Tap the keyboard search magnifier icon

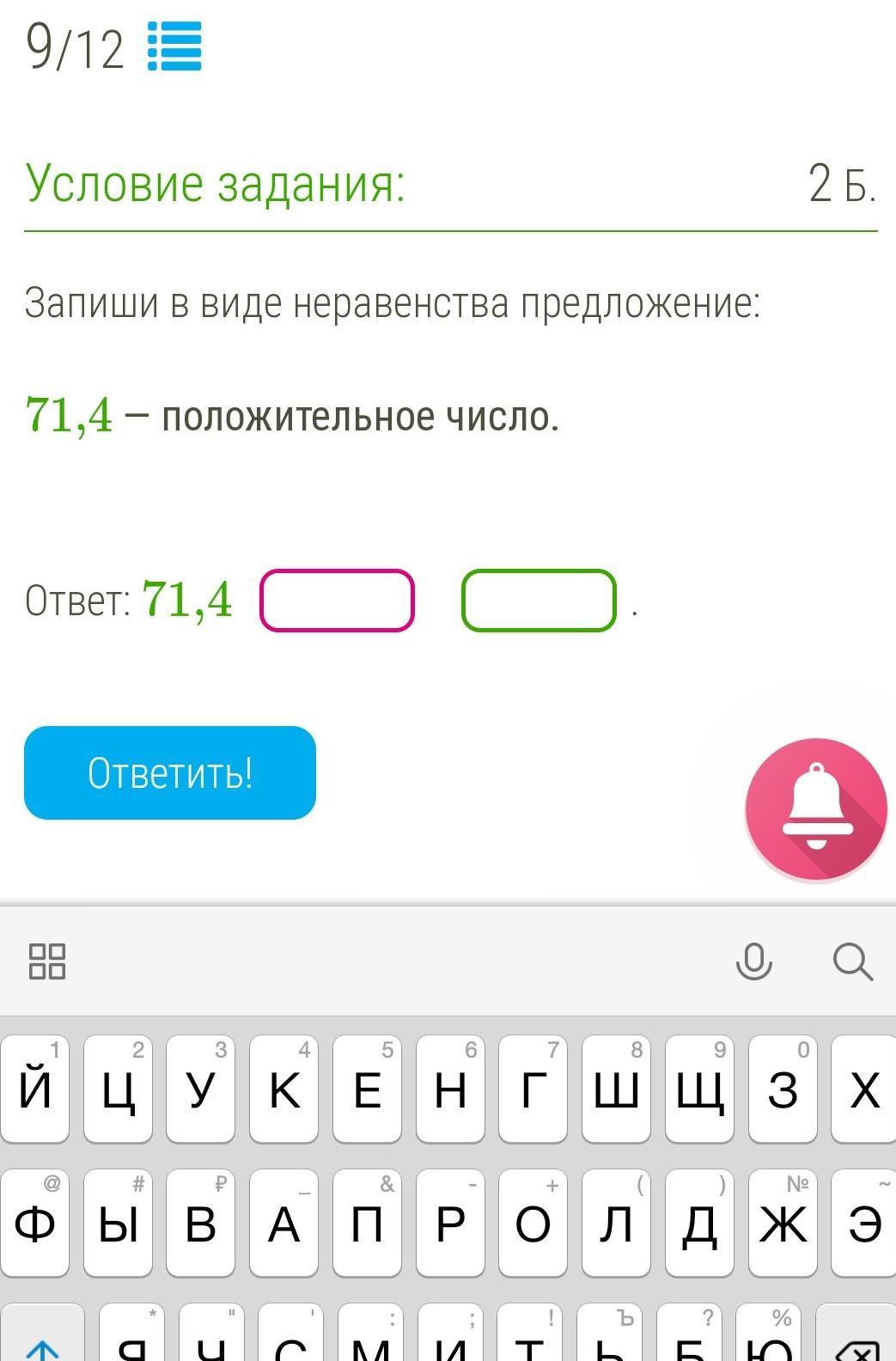[852, 961]
